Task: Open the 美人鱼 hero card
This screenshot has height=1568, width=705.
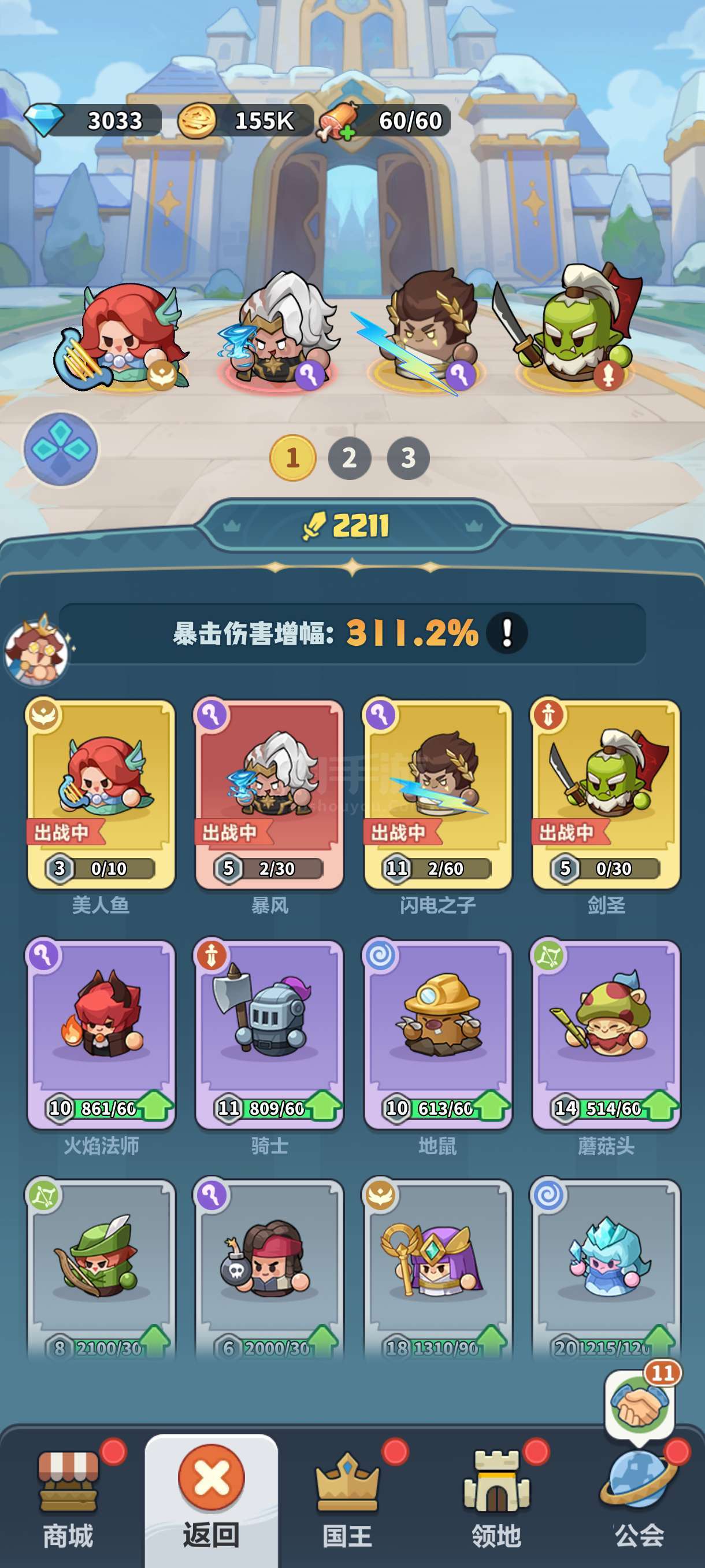Action: pyautogui.click(x=101, y=794)
